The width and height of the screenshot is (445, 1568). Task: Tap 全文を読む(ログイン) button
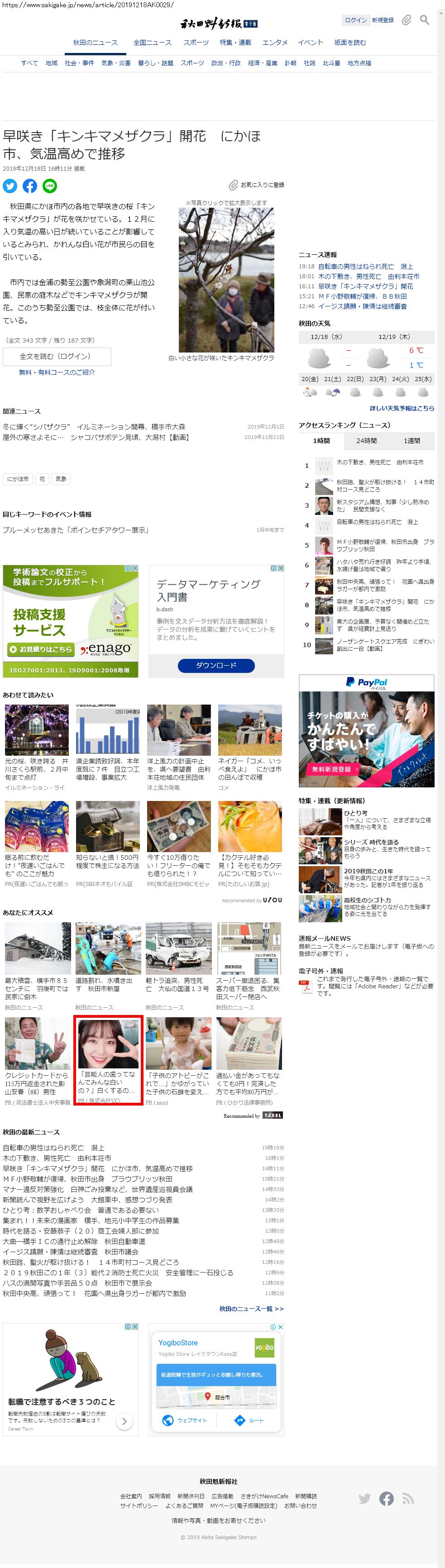click(57, 356)
